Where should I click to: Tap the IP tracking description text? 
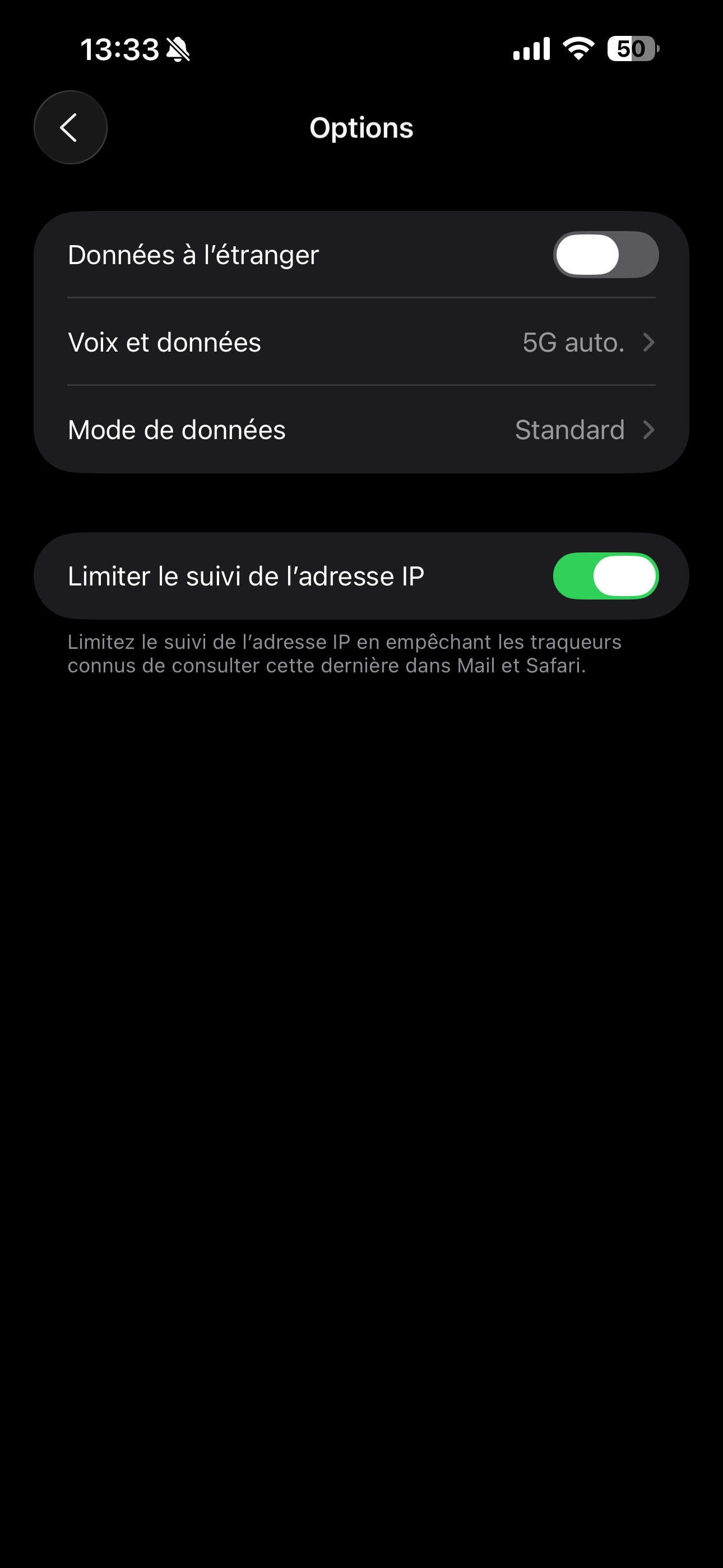[345, 653]
